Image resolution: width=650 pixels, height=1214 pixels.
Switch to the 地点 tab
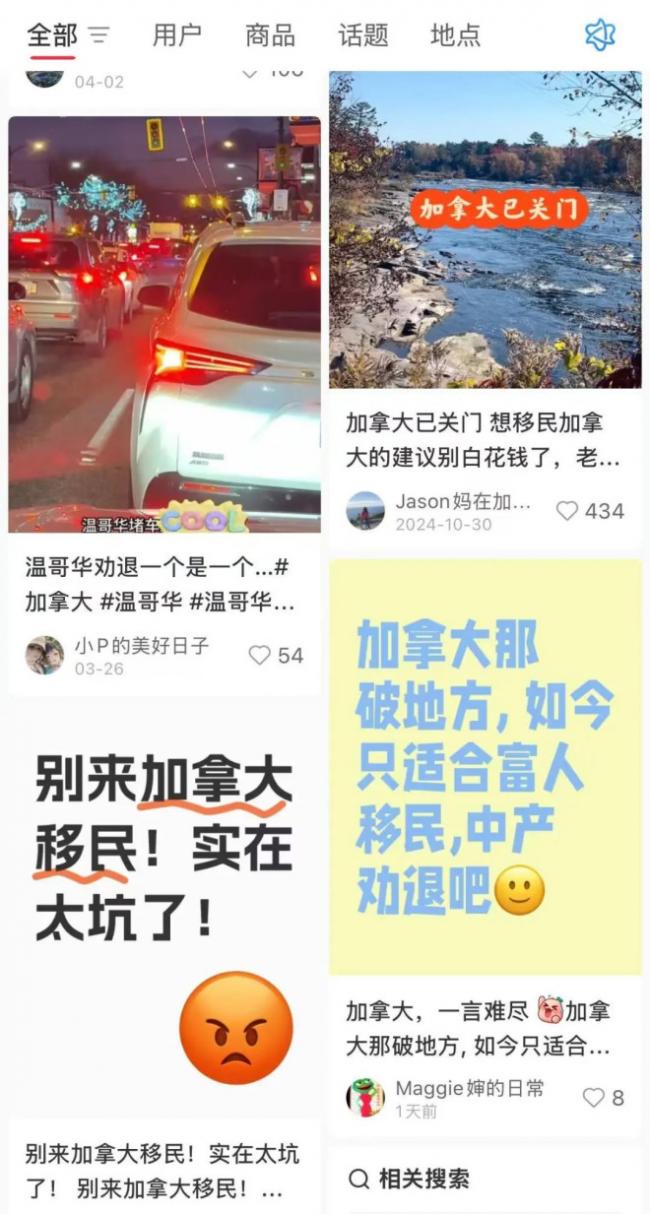point(455,36)
